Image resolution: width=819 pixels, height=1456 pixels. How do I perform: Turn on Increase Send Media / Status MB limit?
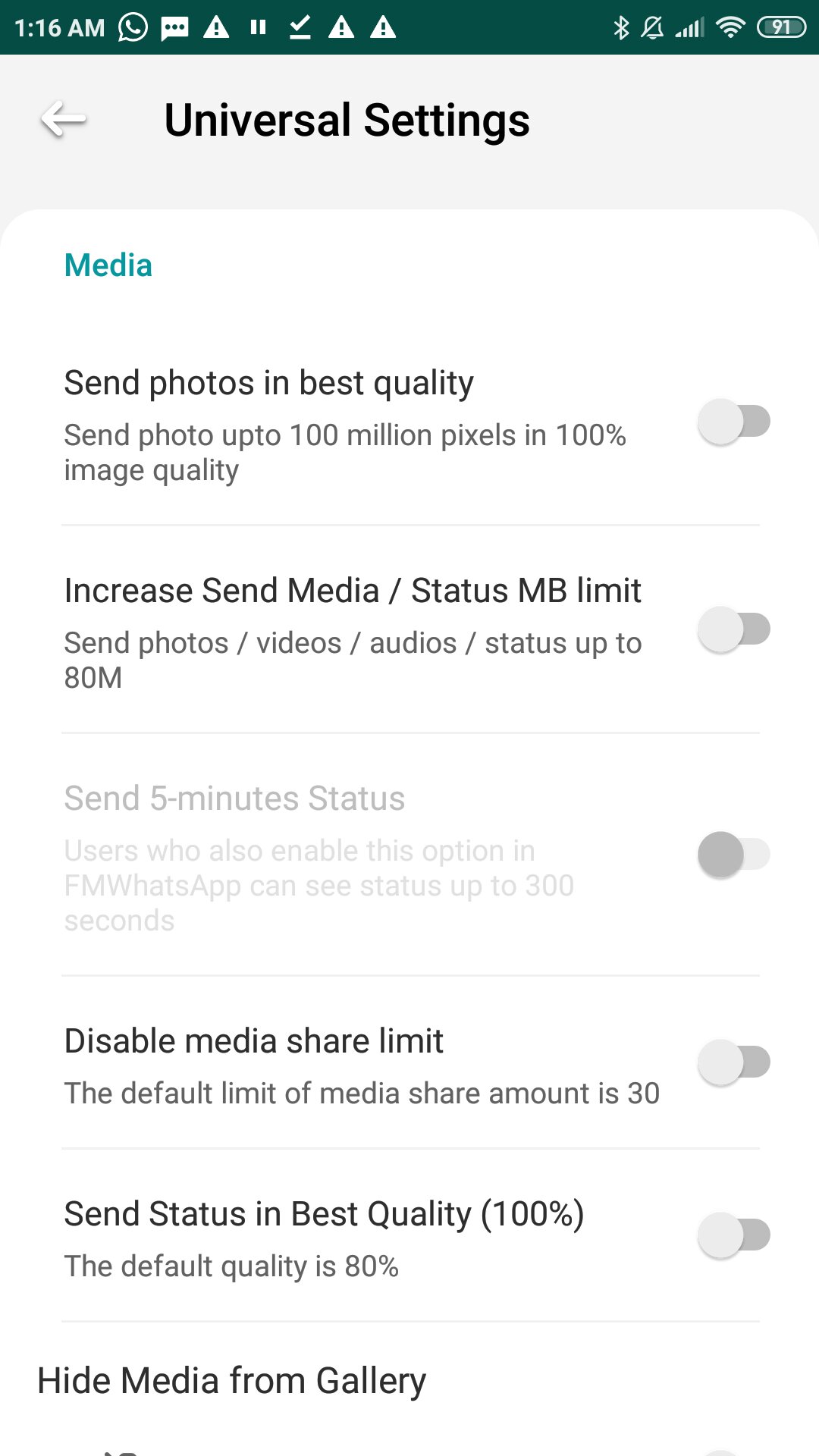pyautogui.click(x=733, y=629)
